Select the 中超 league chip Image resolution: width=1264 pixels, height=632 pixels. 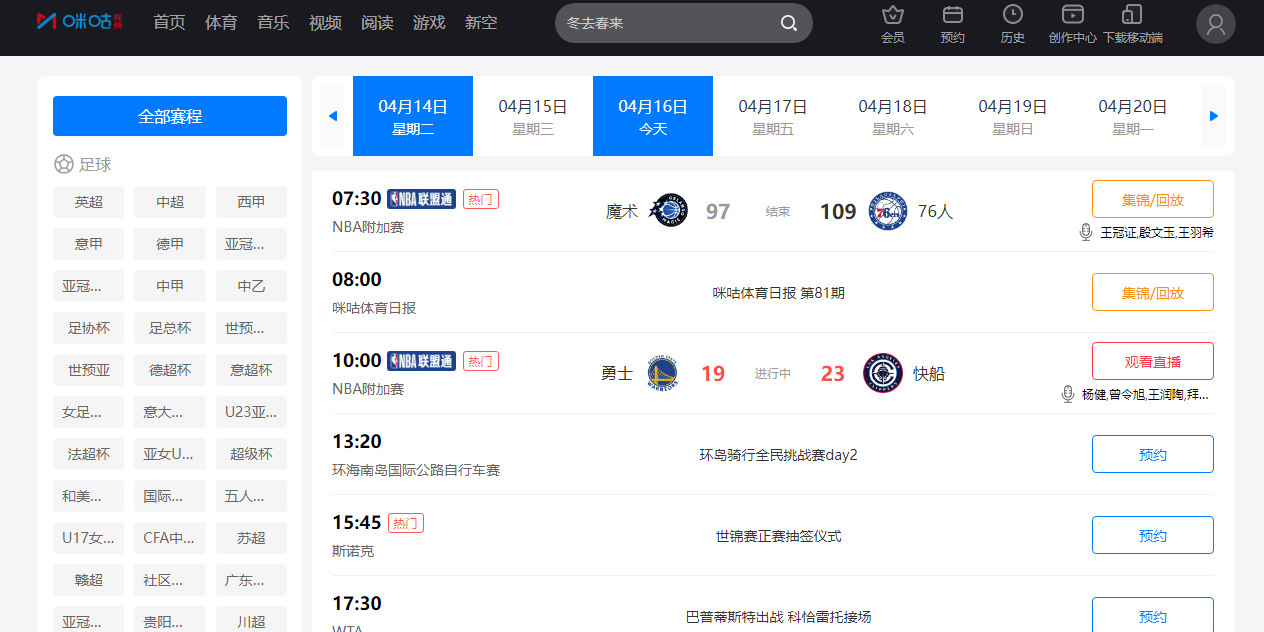pos(170,202)
